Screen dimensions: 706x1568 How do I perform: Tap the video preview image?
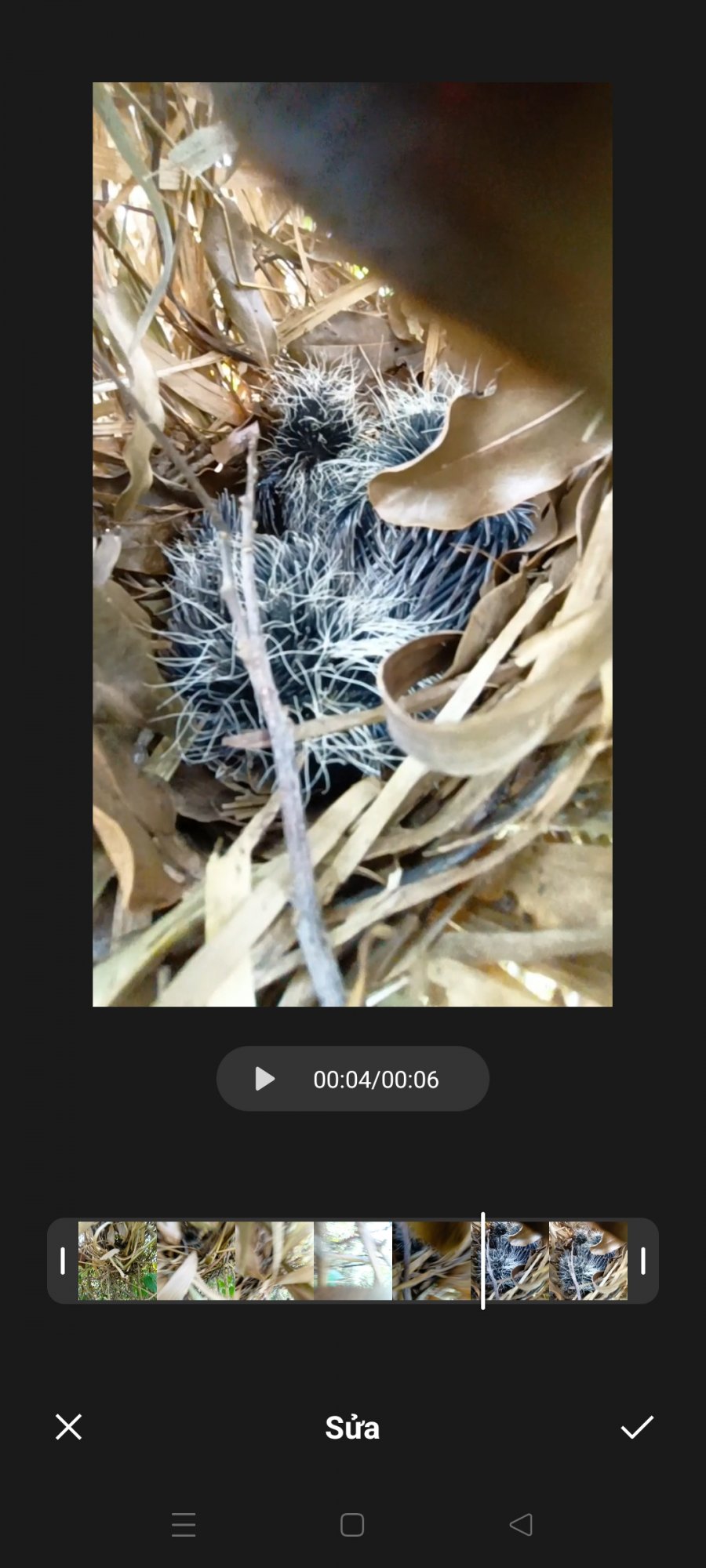coord(352,544)
